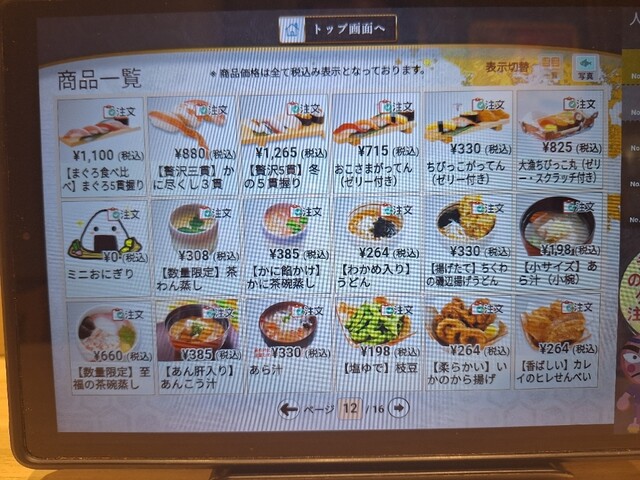640x480 pixels.
Task: Go to the next page arrow
Action: [x=400, y=408]
